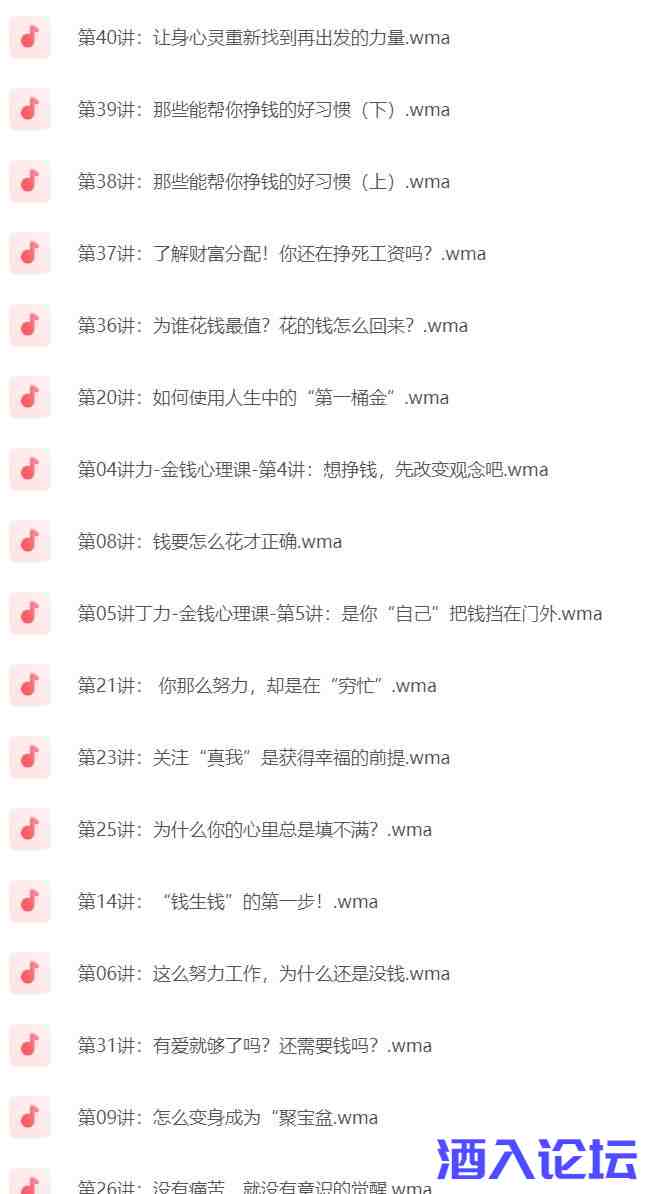The width and height of the screenshot is (652, 1194).
Task: Open 第09讲 聚宝盆 audio file
Action: [228, 1118]
